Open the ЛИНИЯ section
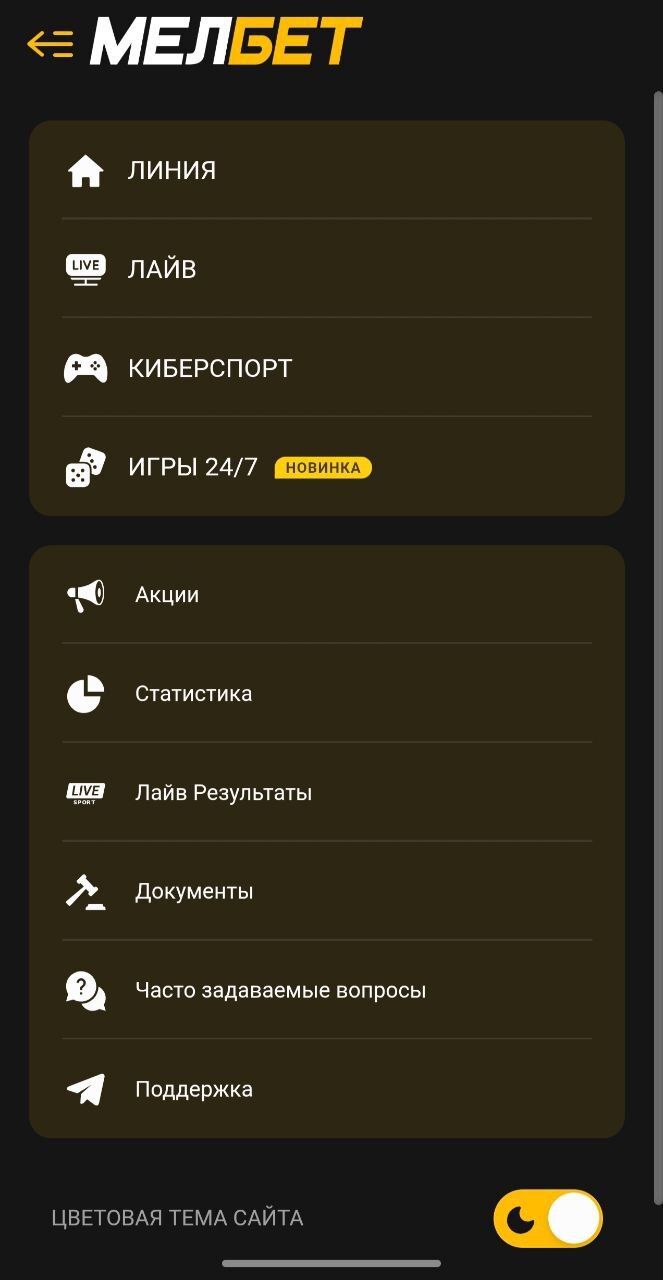Image resolution: width=663 pixels, height=1280 pixels. tap(170, 171)
